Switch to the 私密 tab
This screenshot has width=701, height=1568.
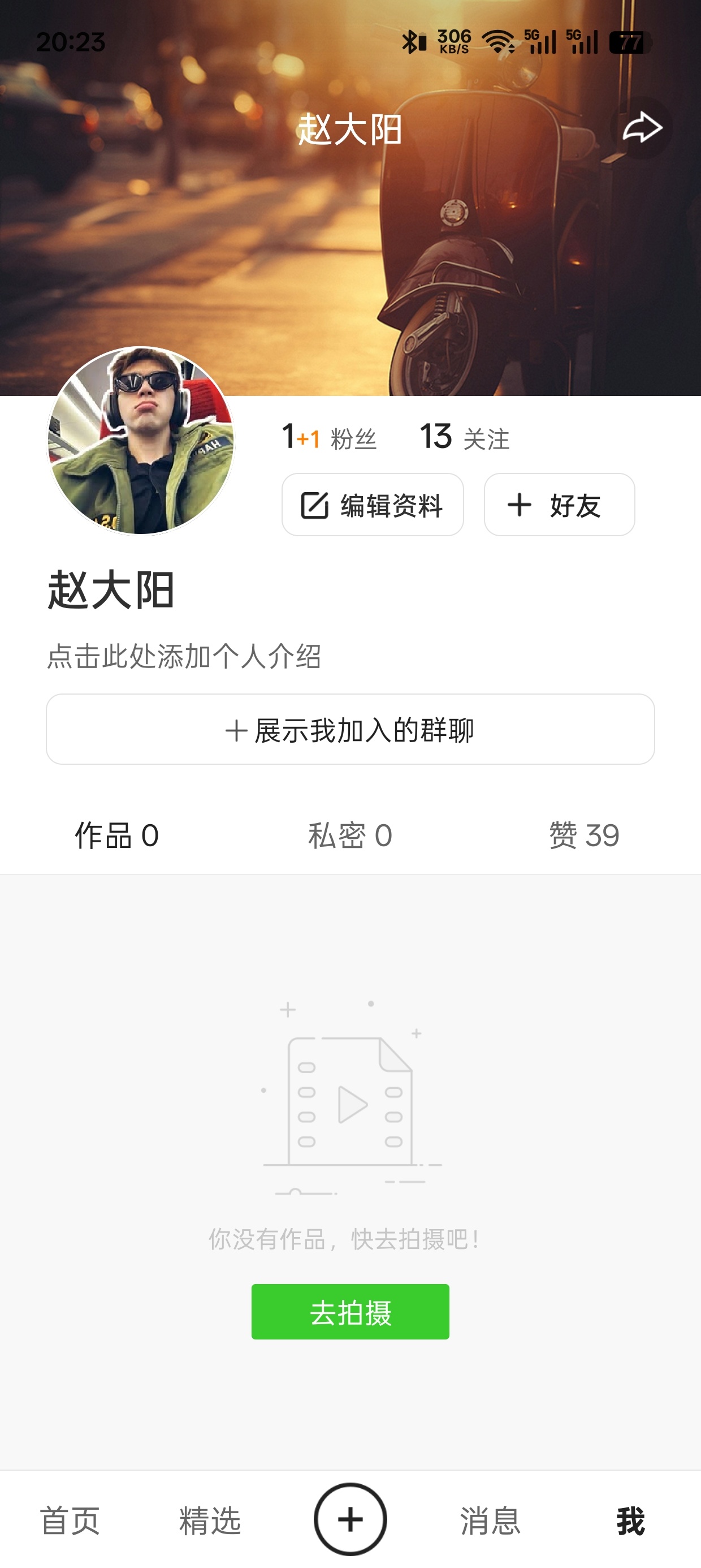[350, 835]
